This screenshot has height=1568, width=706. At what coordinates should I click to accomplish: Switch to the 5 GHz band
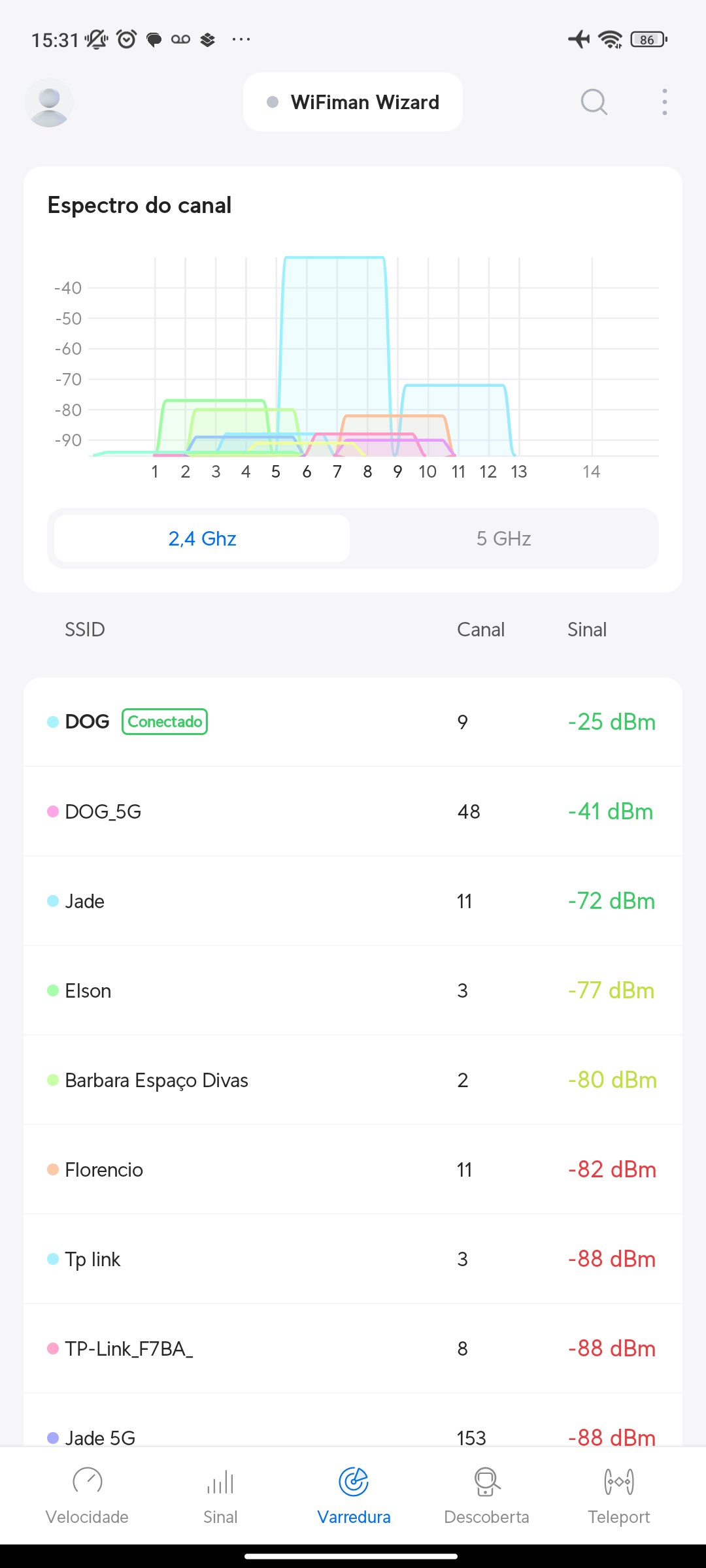(x=503, y=538)
